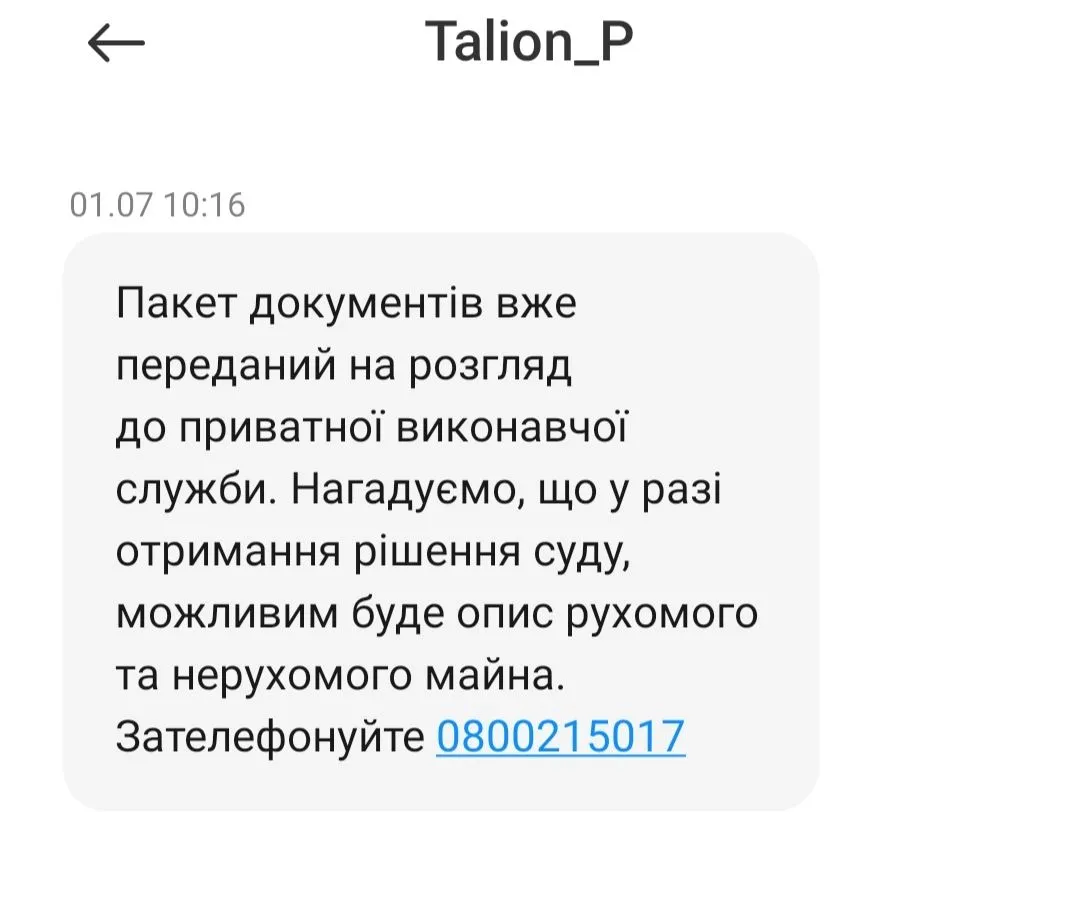Go back using the arrow icon
Screen dimensions: 1080x904
click(116, 44)
